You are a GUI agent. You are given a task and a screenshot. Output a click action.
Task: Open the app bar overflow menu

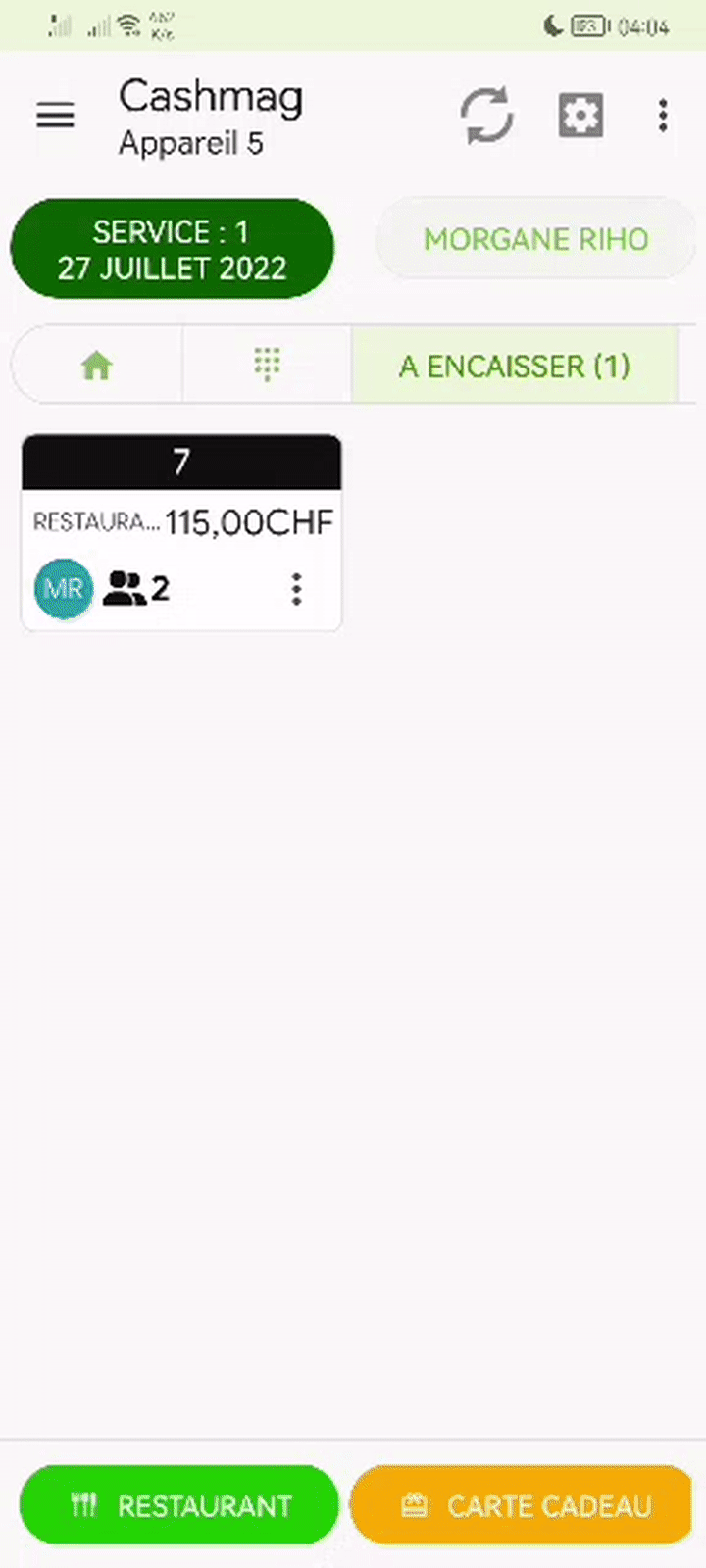(x=664, y=117)
